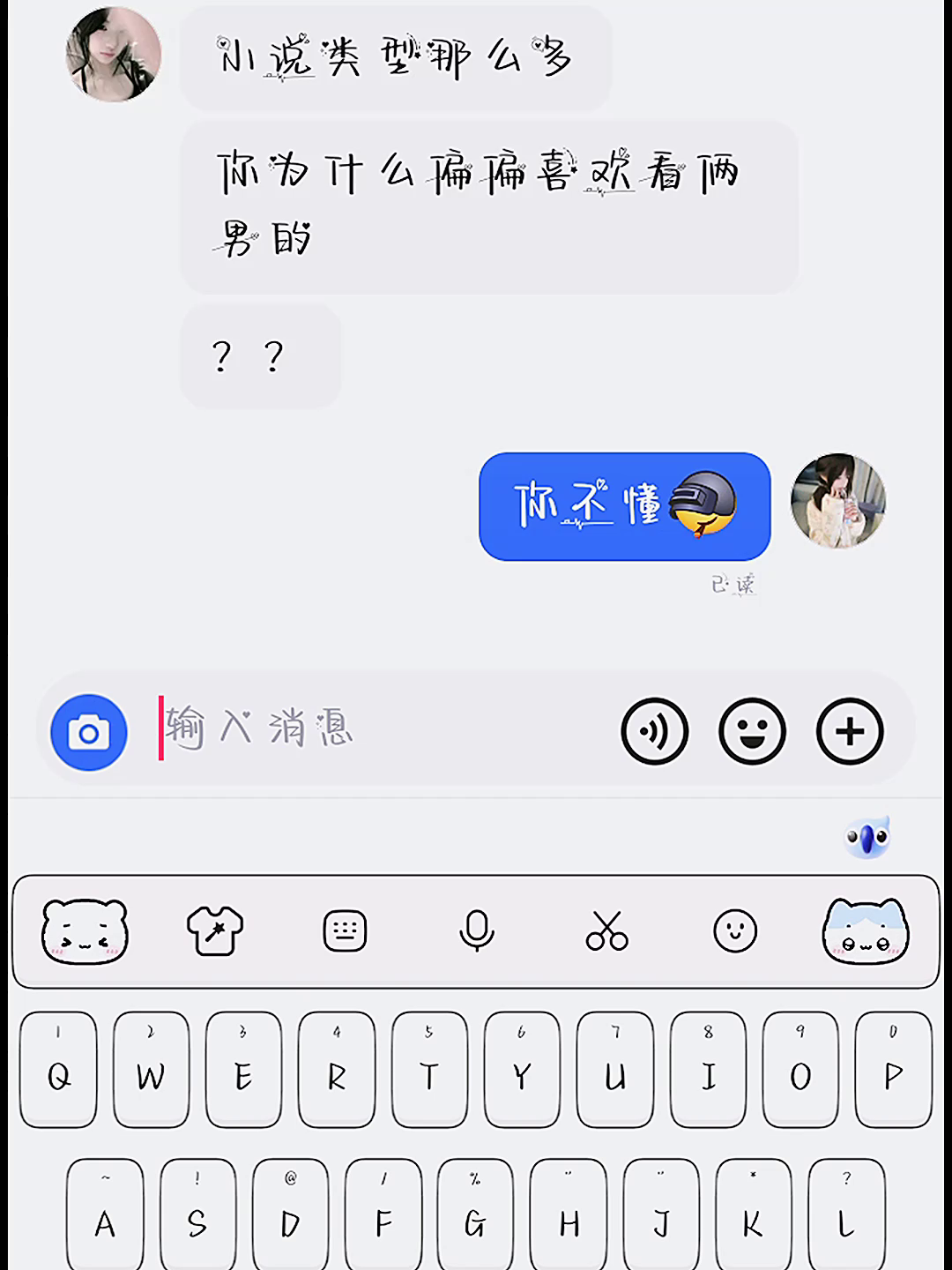Switch keyboard layout from the toolbar

click(x=345, y=931)
